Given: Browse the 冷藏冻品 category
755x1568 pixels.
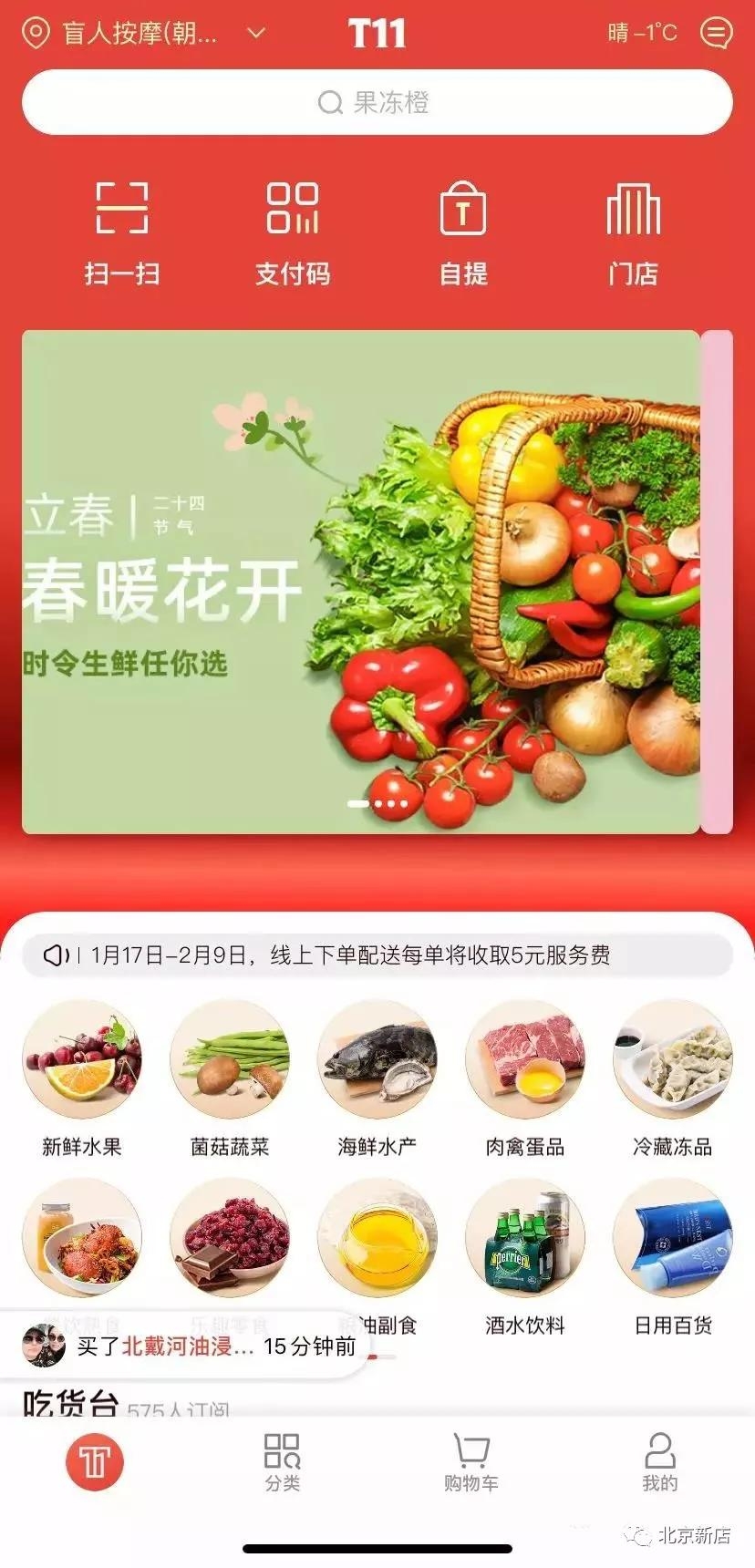Looking at the screenshot, I should (673, 1079).
